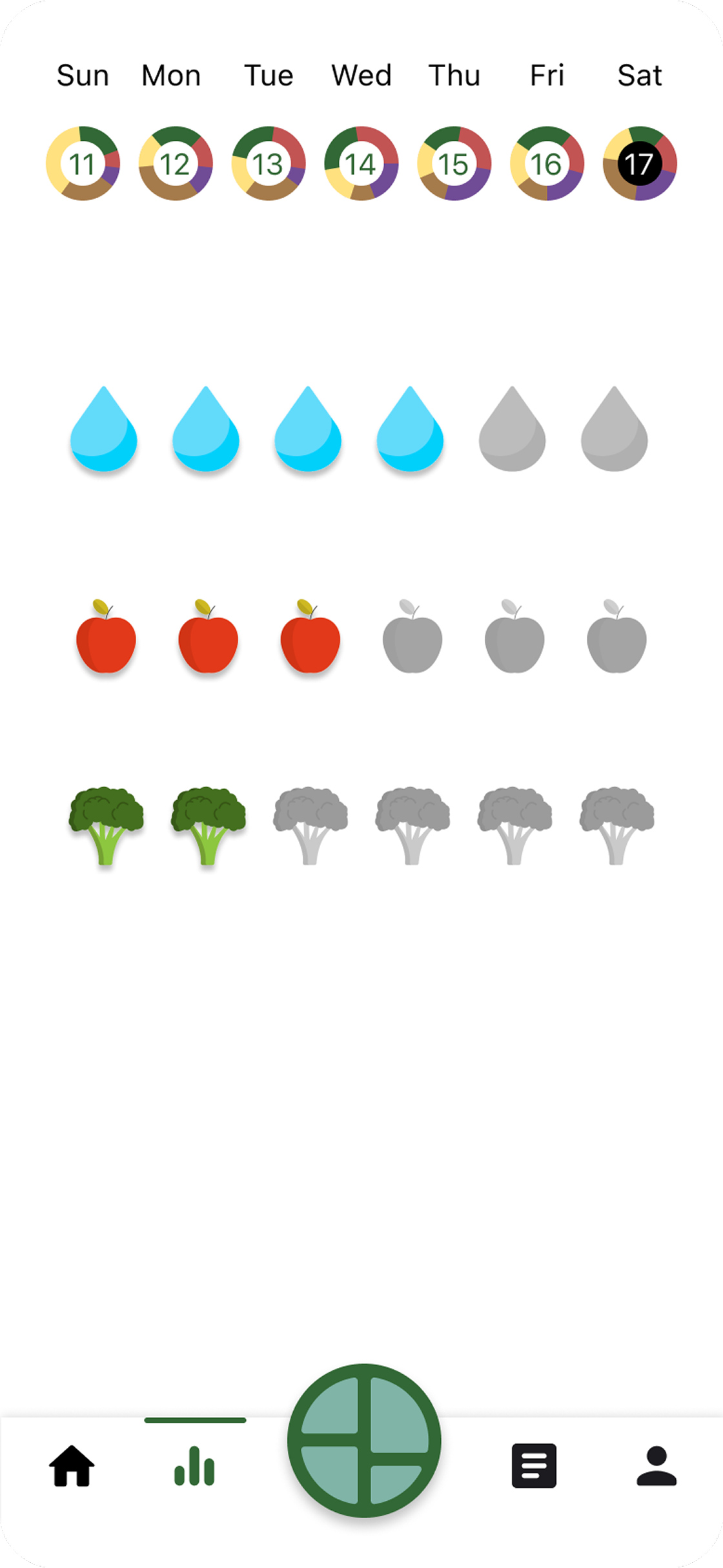This screenshot has height=1568, width=723.
Task: Select Saturday the 17th
Action: point(640,163)
